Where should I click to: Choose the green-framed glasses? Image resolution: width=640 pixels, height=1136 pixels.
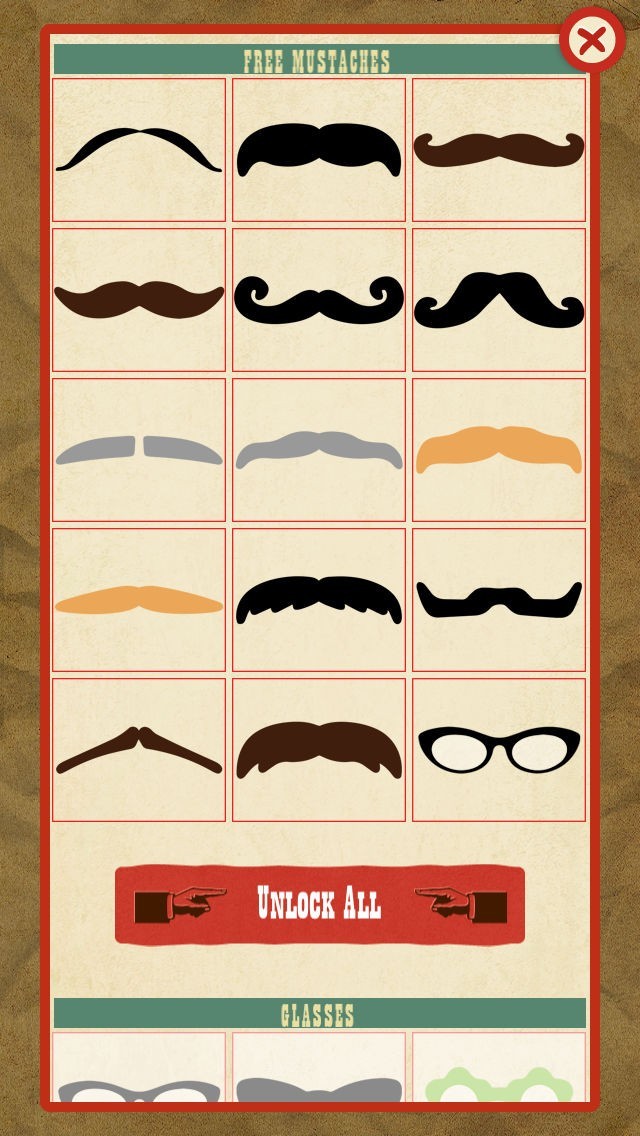pyautogui.click(x=499, y=1068)
